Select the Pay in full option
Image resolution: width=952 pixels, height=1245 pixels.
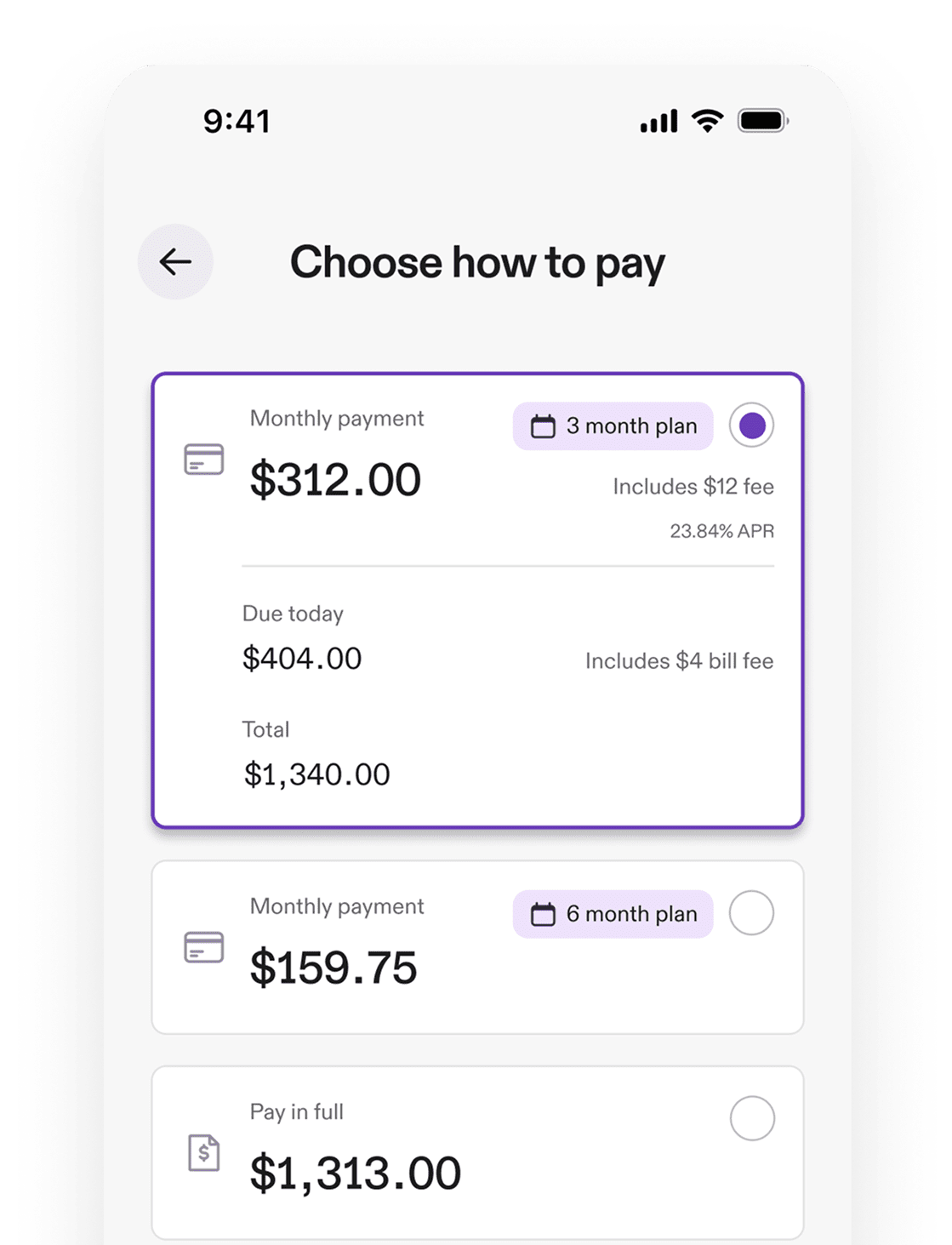coord(751,1118)
